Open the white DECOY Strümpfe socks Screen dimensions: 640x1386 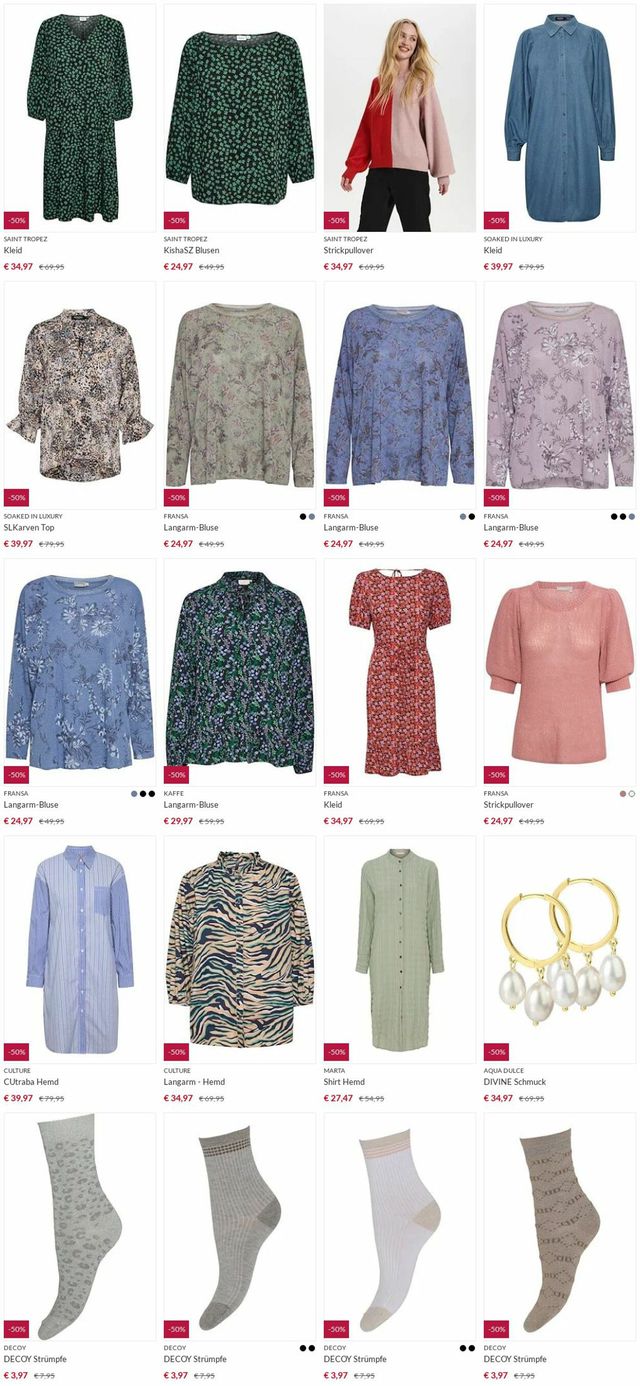[x=400, y=1226]
